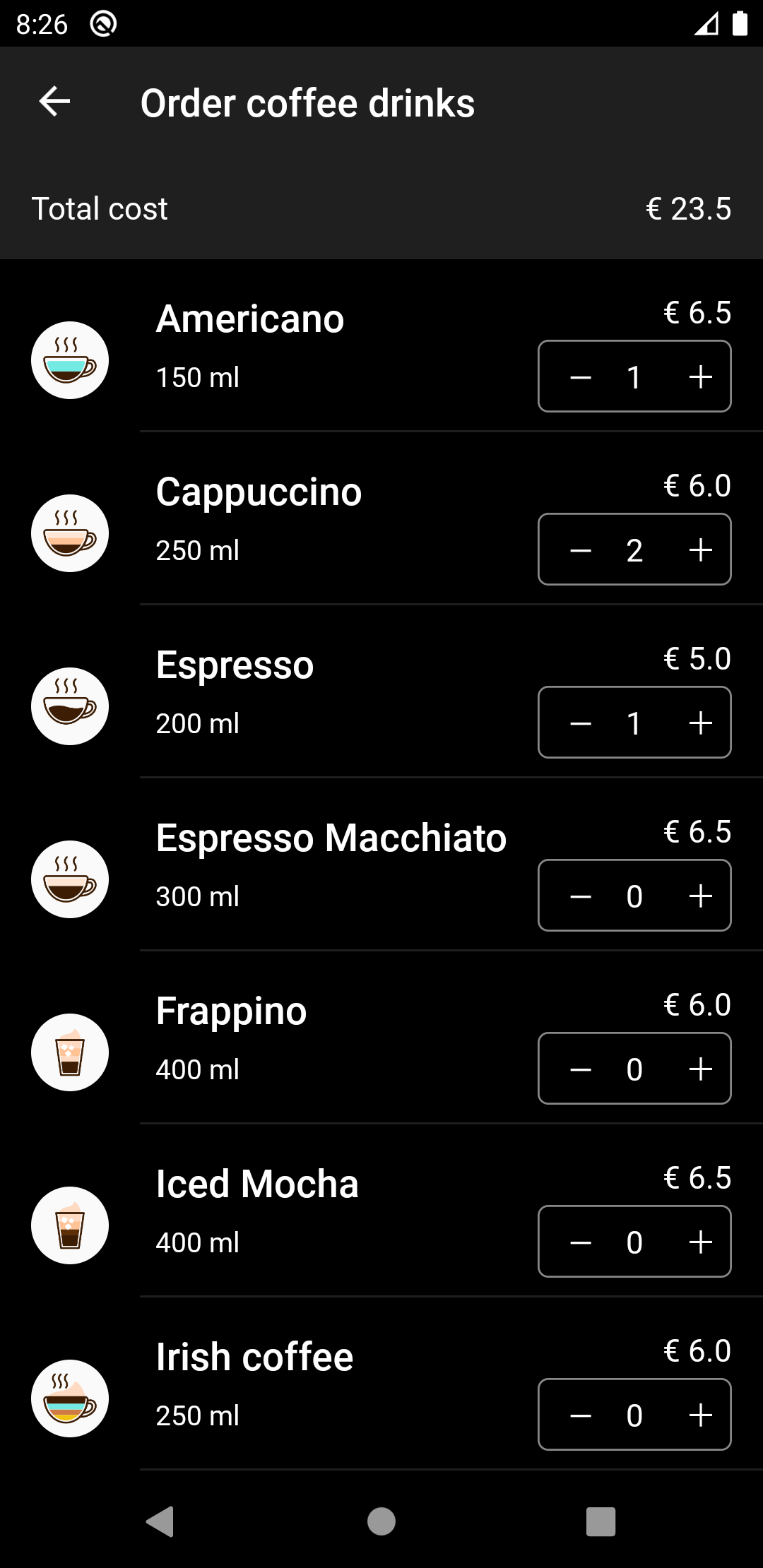
Task: Increase Americano quantity by one
Action: (700, 376)
